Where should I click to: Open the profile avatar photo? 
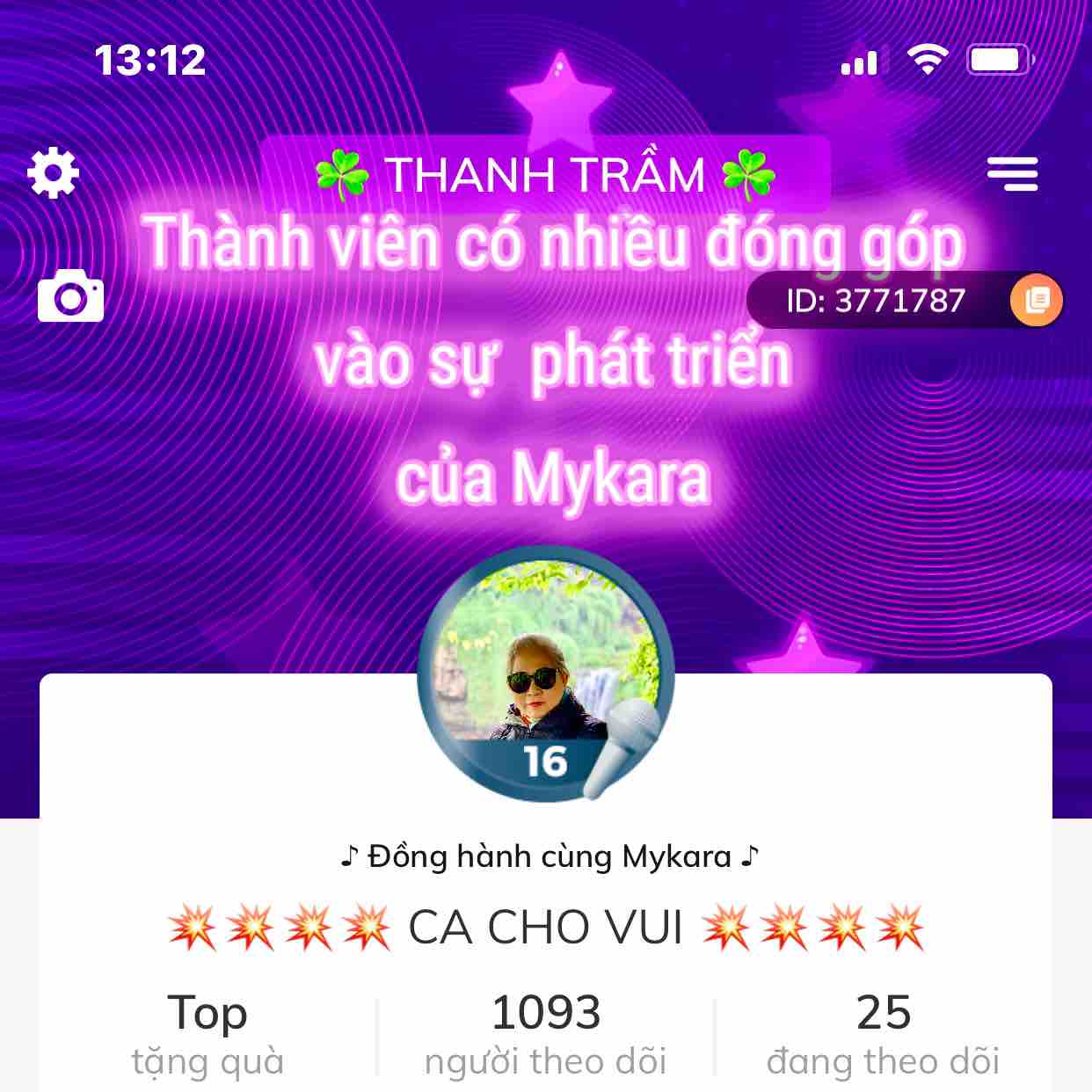click(x=544, y=674)
